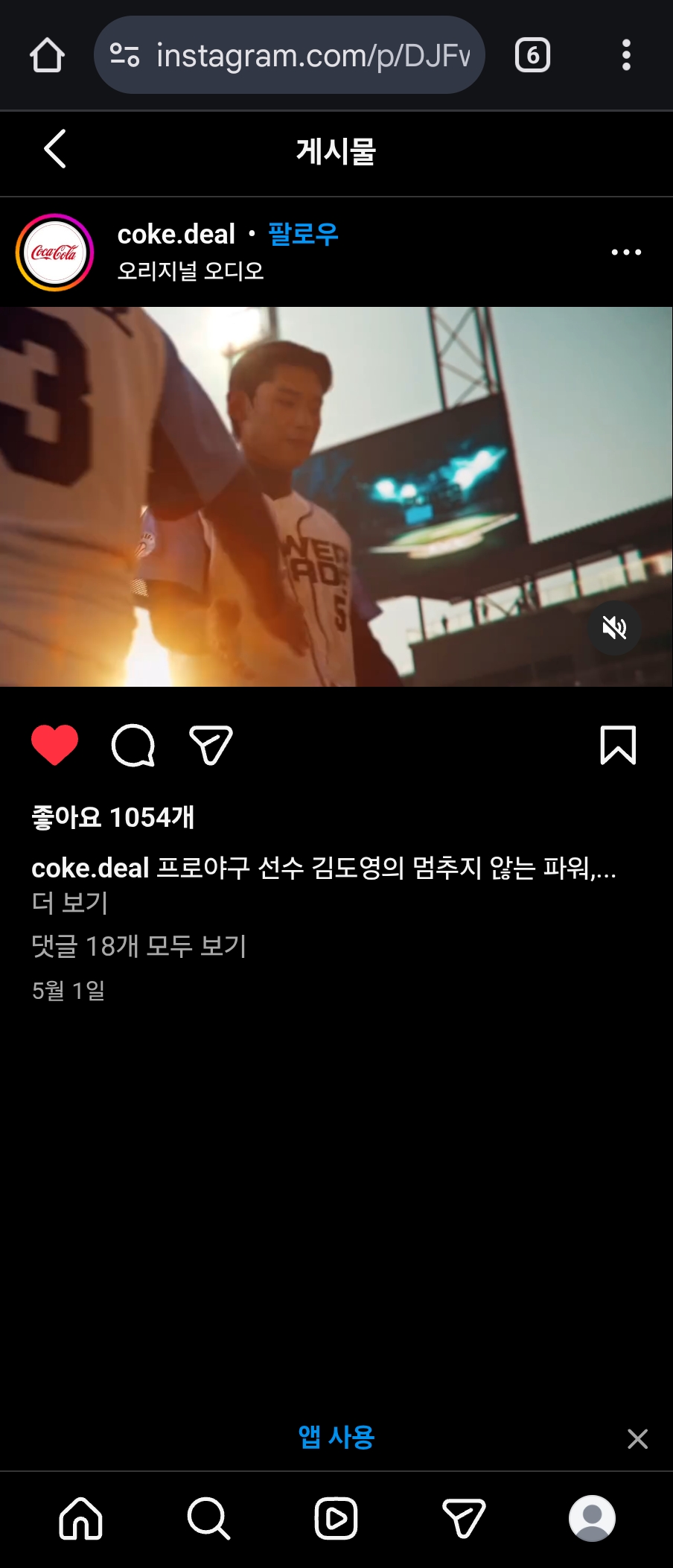View all 18 comments
The height and width of the screenshot is (1568, 673).
[x=139, y=946]
